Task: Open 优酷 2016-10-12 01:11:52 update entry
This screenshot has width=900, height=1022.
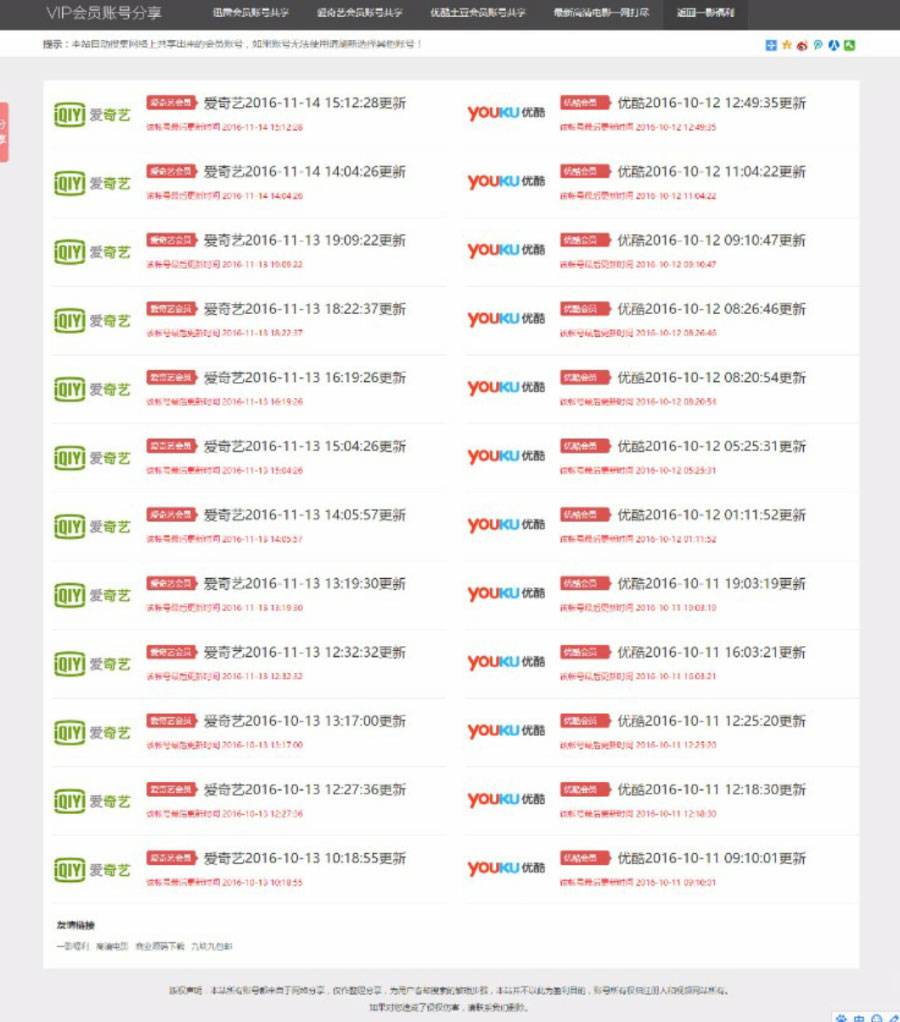Action: click(711, 516)
